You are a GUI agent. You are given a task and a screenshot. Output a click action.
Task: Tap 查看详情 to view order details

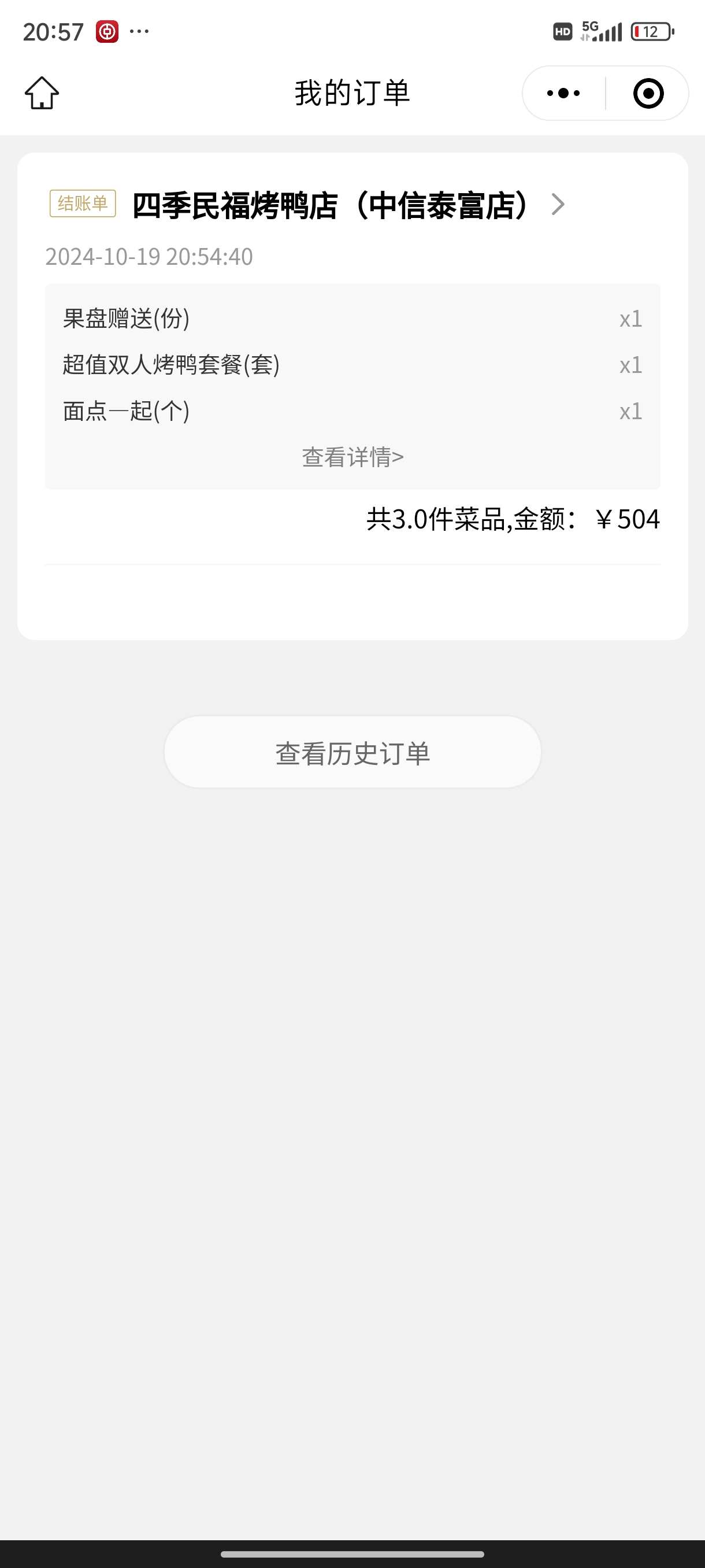[353, 457]
